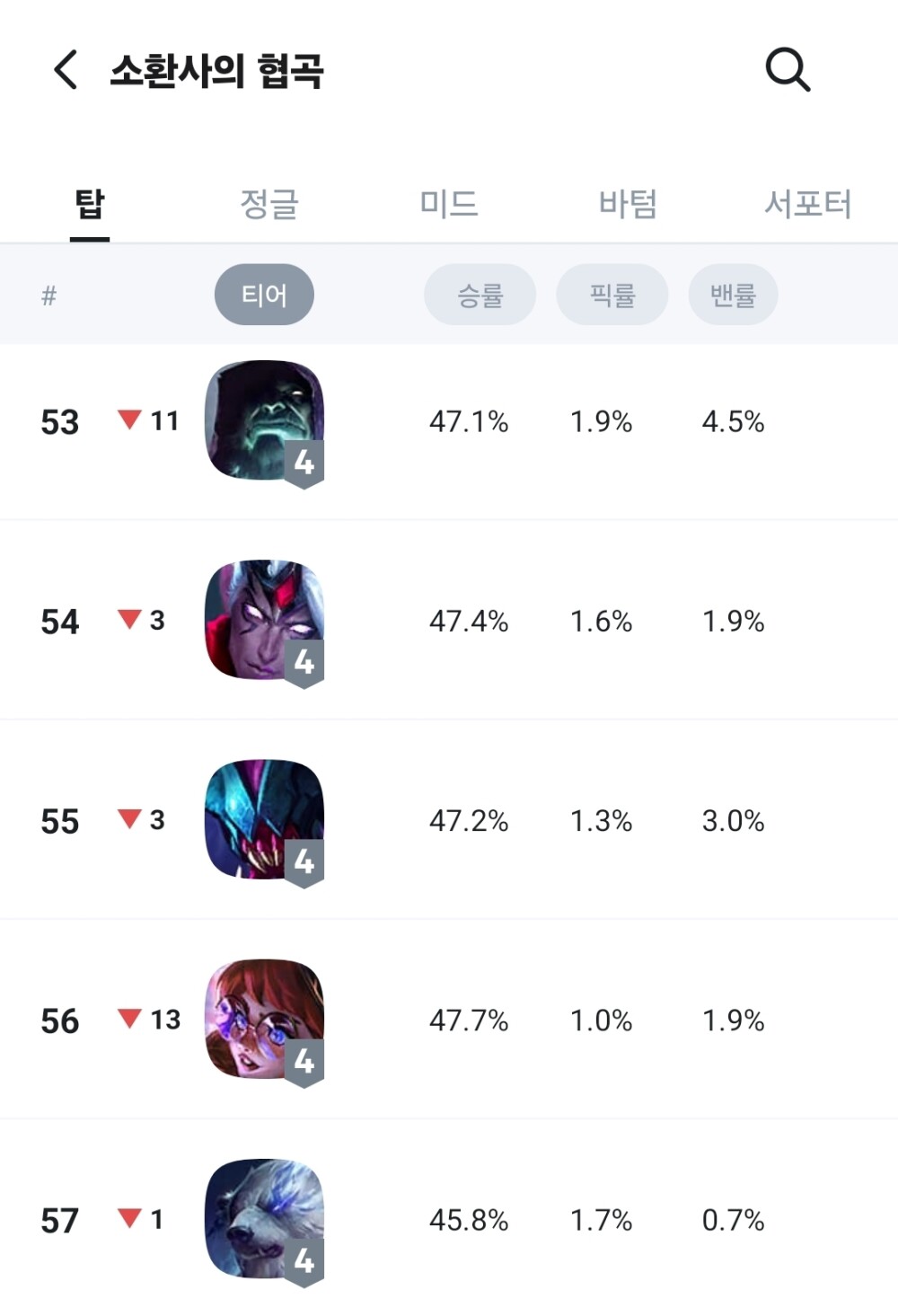Open the rank 54 champion row
Viewport: 898px width, 1316px height.
449,621
